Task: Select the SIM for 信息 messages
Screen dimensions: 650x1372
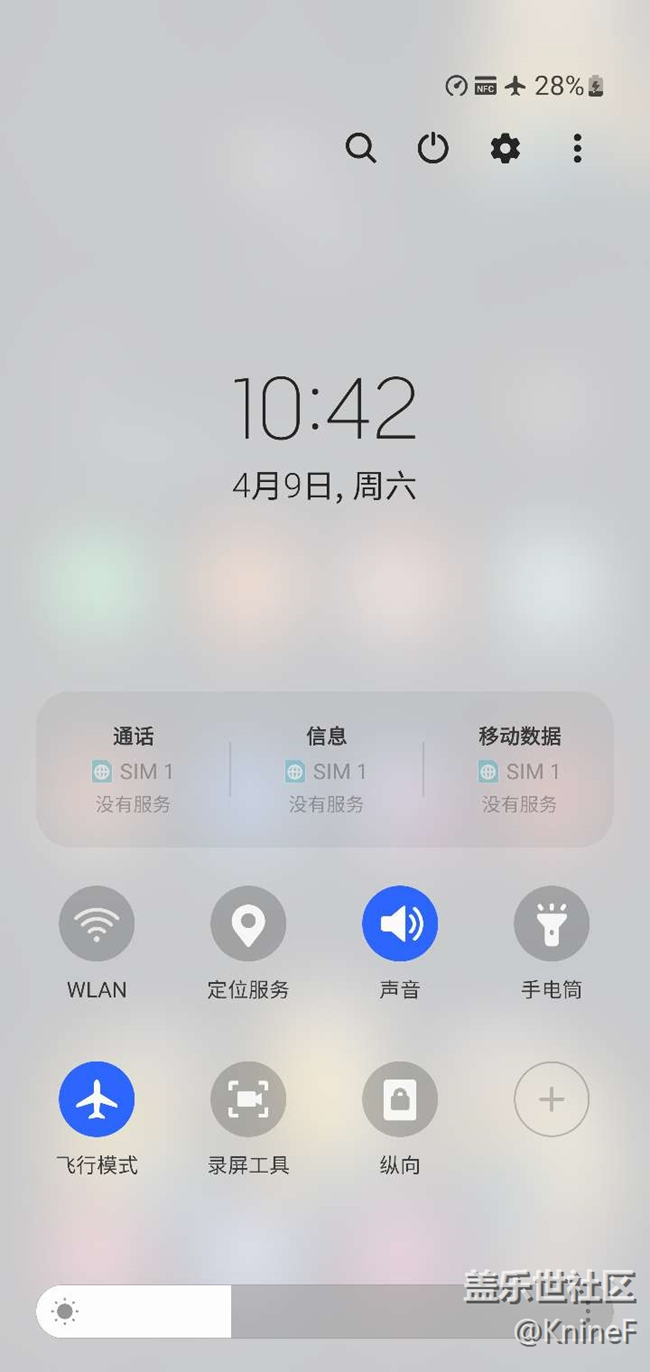Action: click(326, 770)
